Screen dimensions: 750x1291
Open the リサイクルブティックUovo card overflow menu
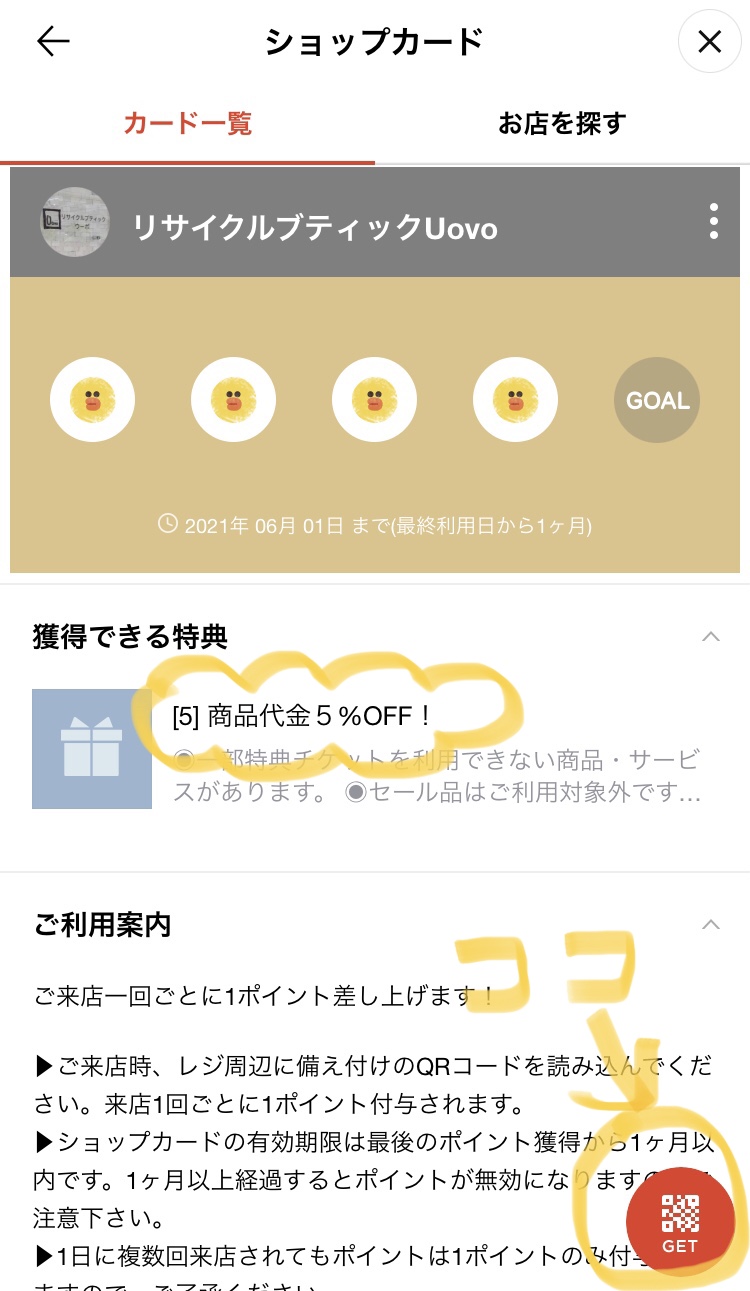pyautogui.click(x=713, y=221)
